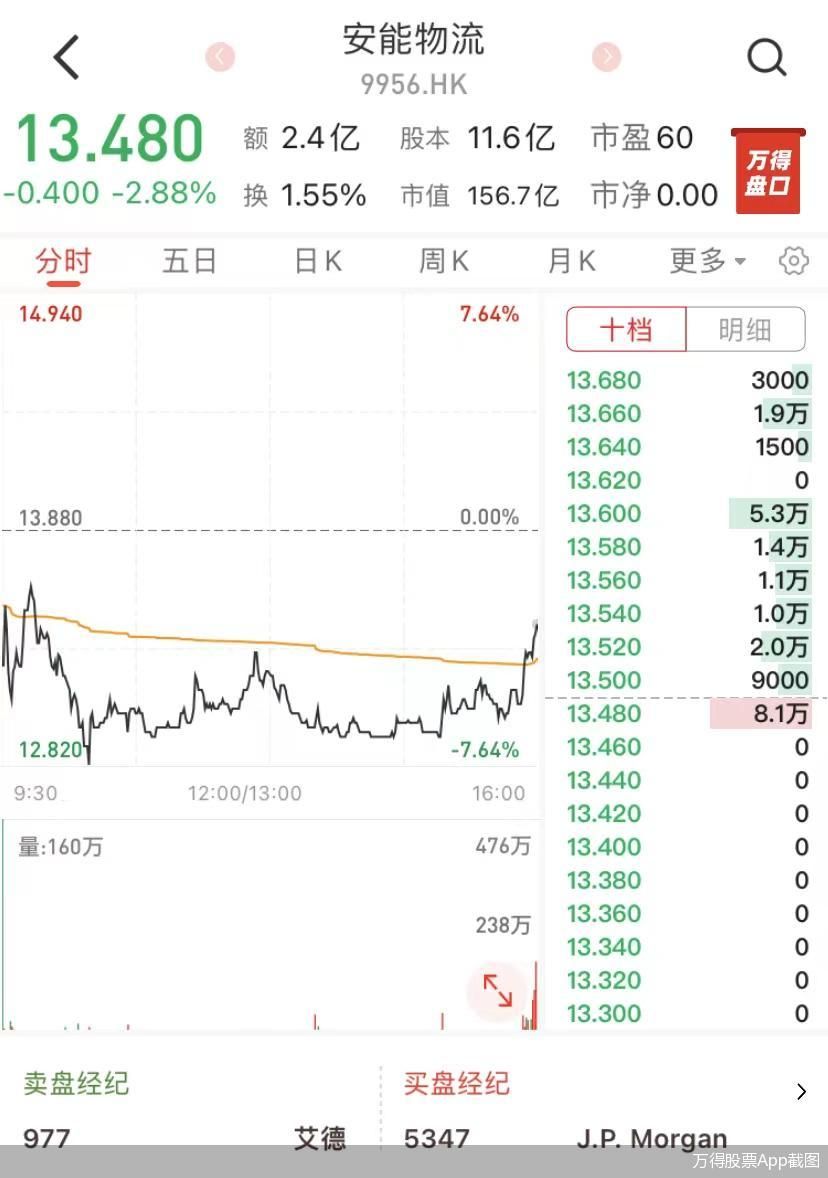Switch to the 五日 five-day chart tab
Viewport: 828px width, 1178px height.
coord(189,259)
